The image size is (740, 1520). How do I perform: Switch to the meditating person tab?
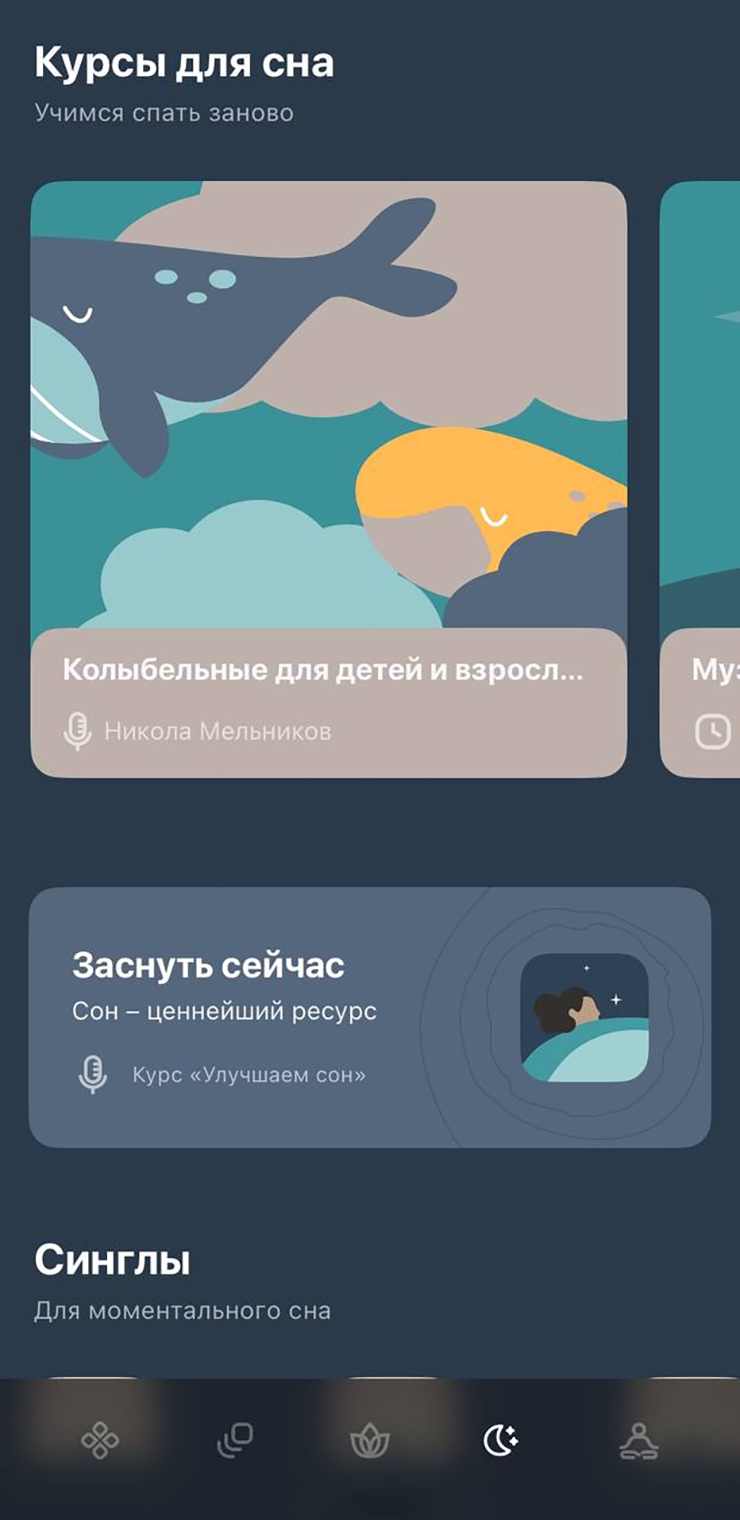click(638, 1441)
